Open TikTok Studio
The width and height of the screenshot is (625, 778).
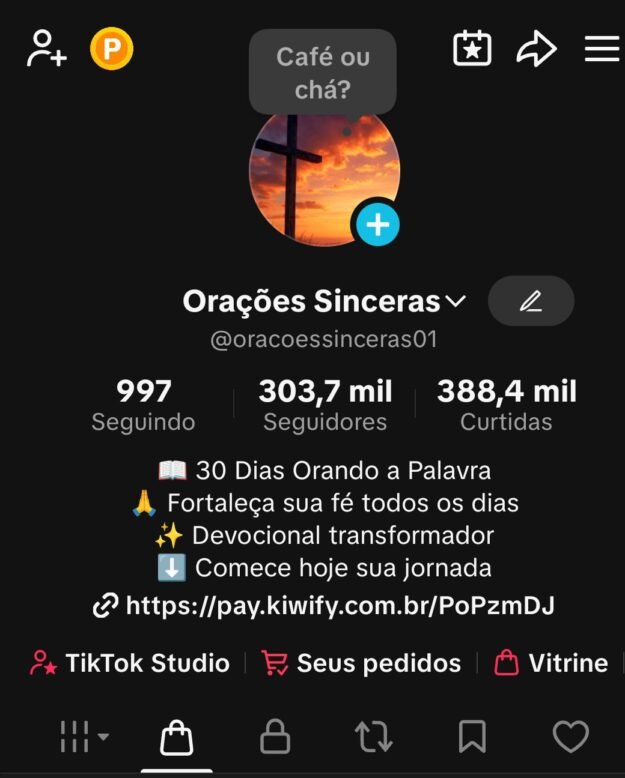pyautogui.click(x=130, y=663)
